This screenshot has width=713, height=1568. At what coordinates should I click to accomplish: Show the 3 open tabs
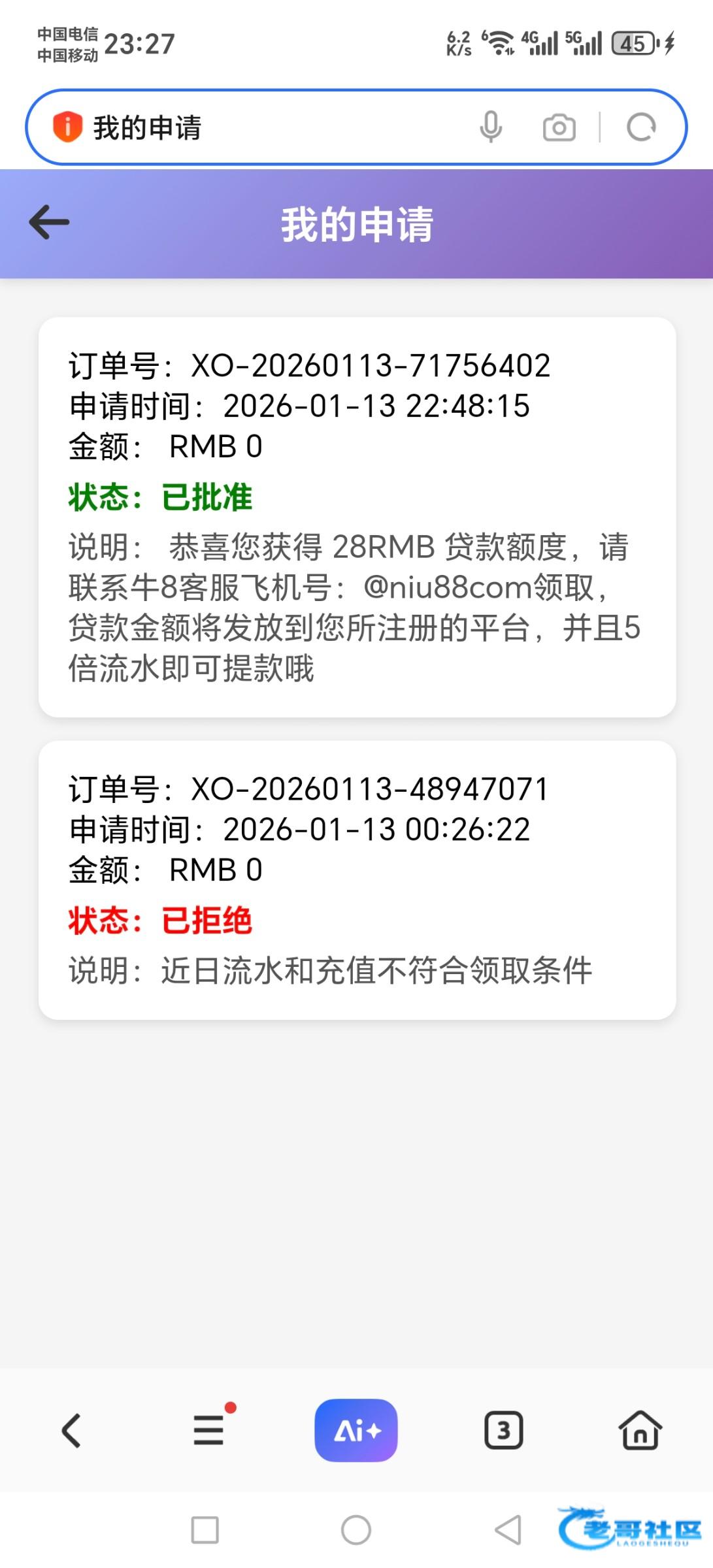click(x=503, y=1431)
